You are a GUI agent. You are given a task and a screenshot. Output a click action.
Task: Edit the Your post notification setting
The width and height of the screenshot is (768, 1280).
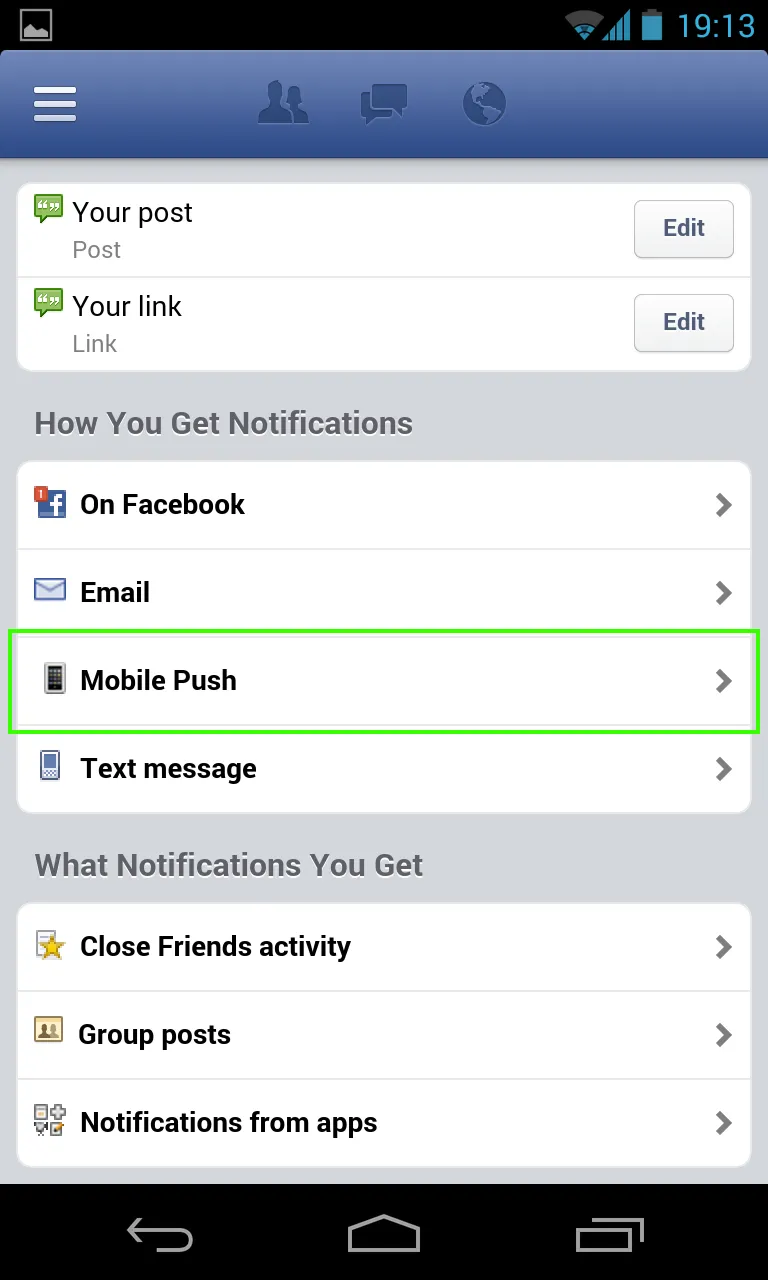click(x=683, y=228)
